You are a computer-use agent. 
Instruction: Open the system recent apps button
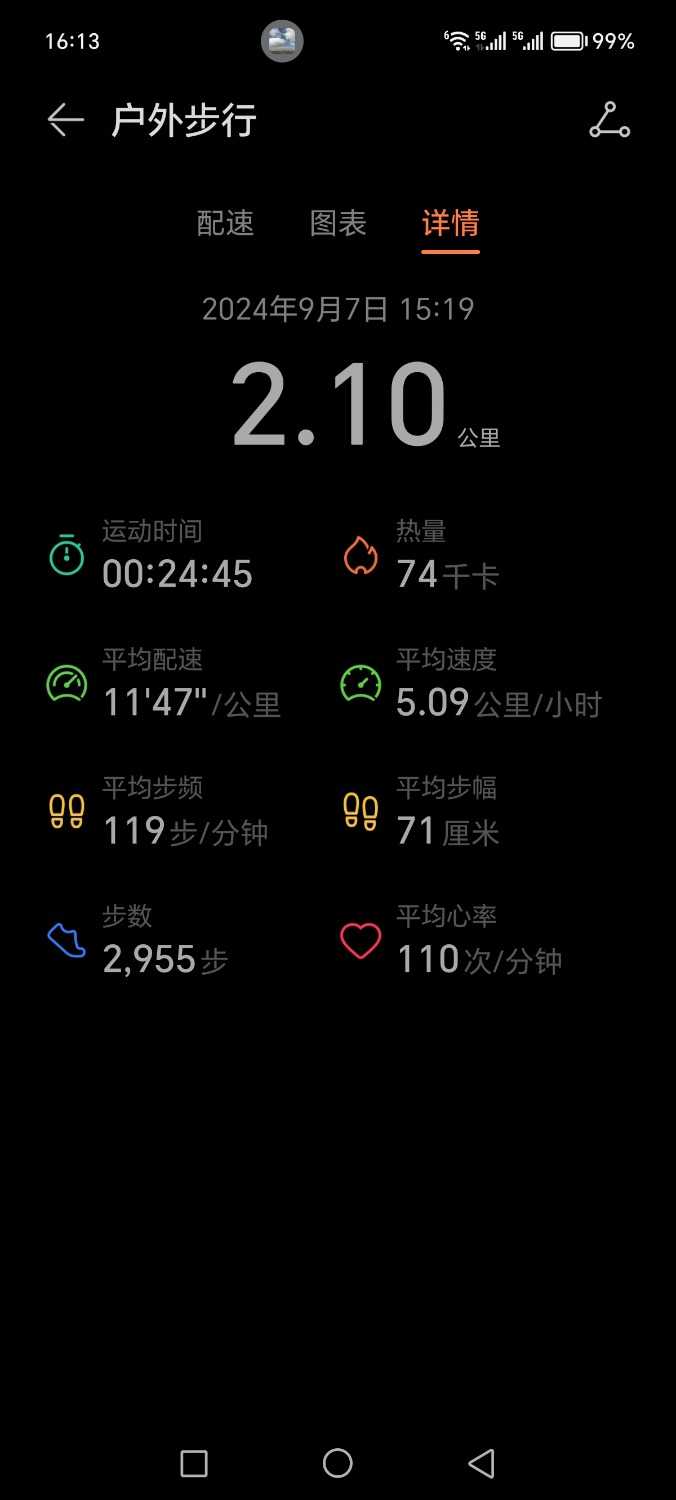tap(194, 1463)
